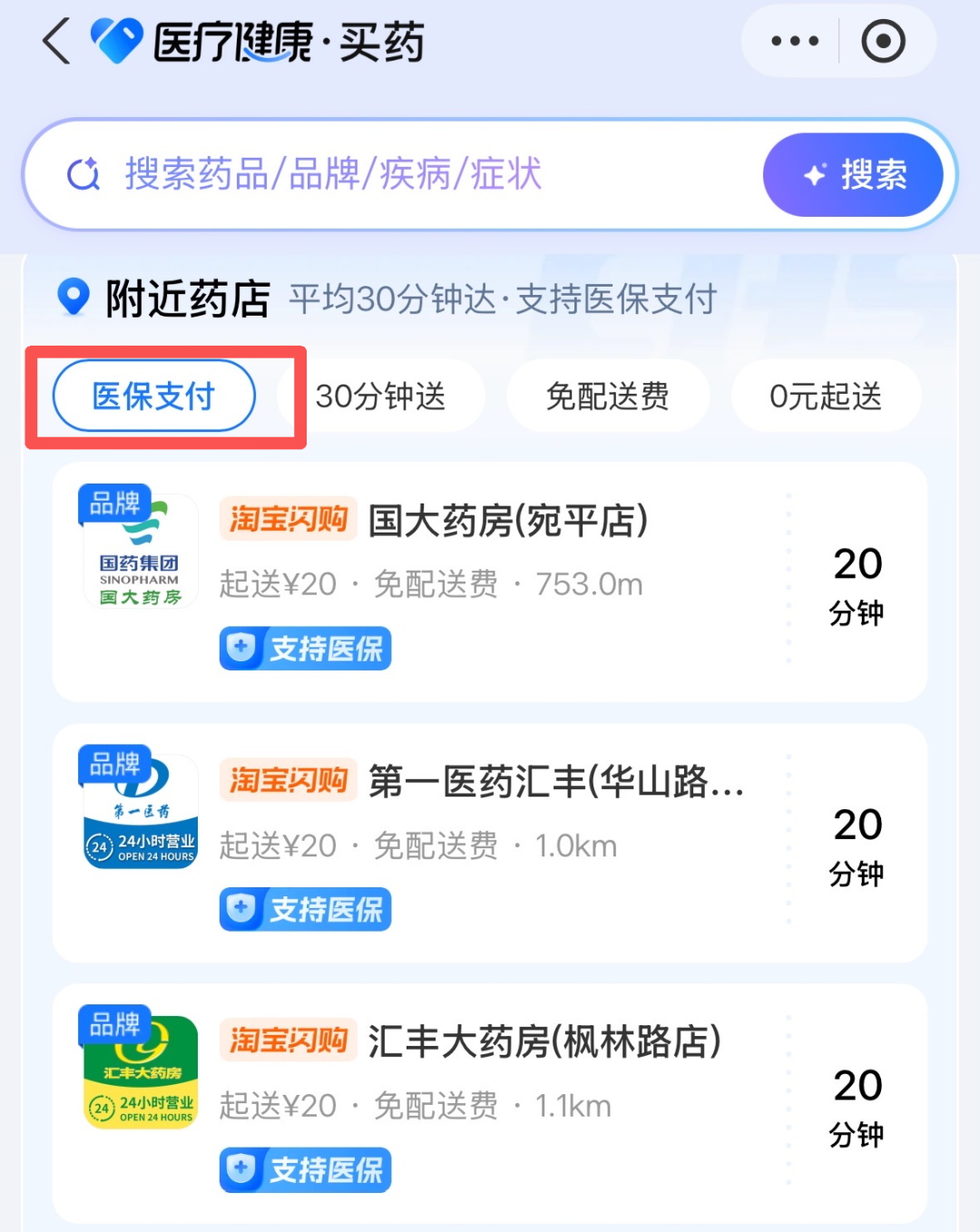Apply the 免配送费 filter
This screenshot has height=1232, width=980.
pyautogui.click(x=607, y=396)
